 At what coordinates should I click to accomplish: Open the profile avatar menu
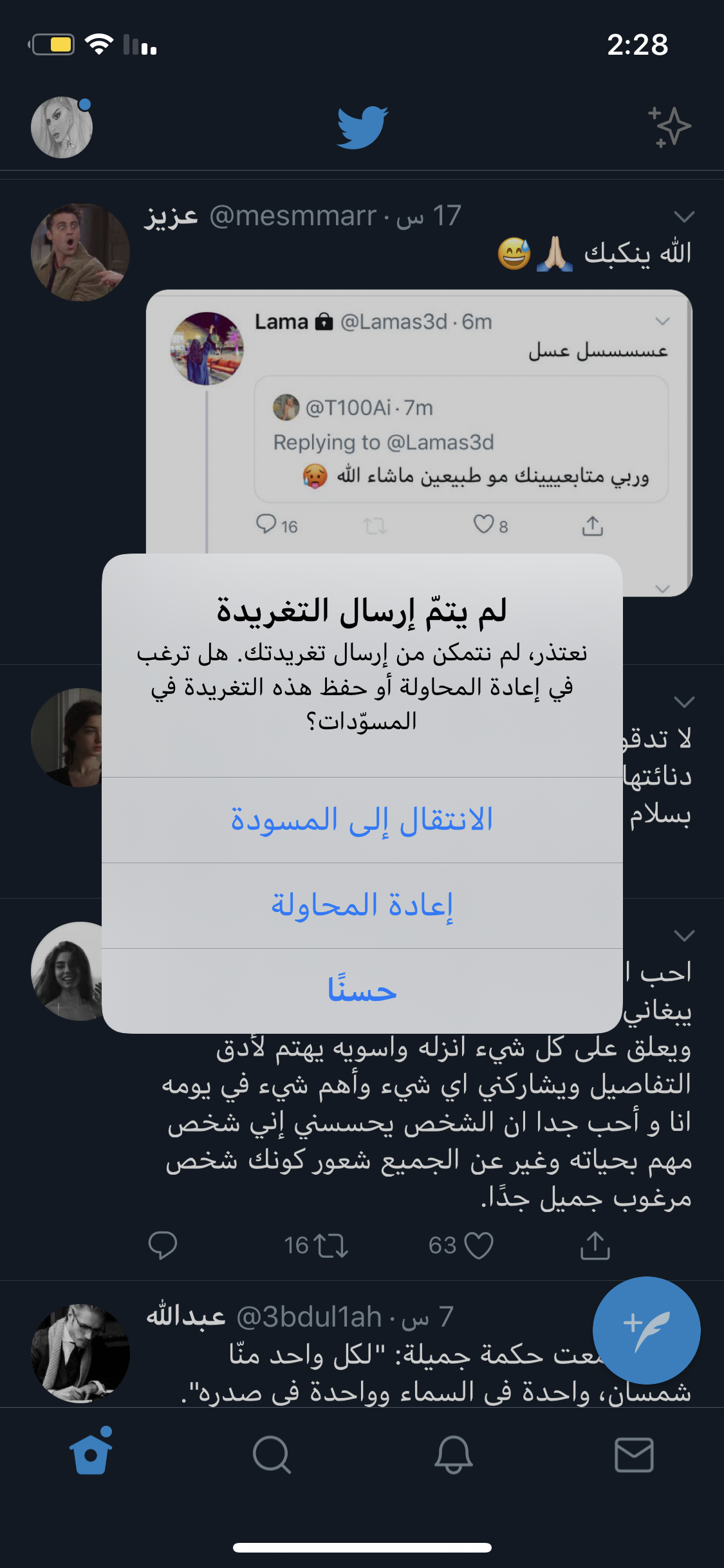(62, 127)
